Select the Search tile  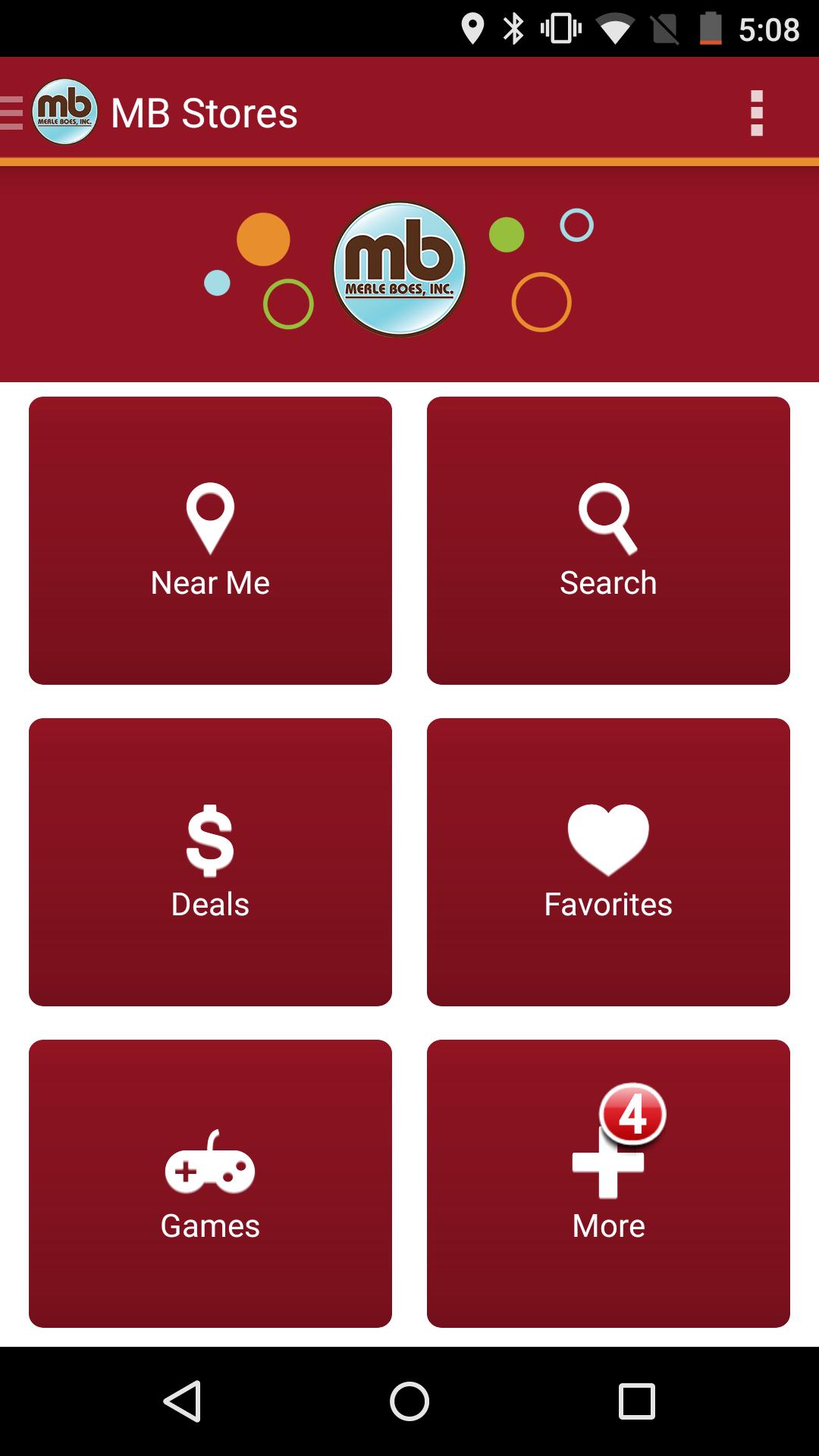[608, 540]
